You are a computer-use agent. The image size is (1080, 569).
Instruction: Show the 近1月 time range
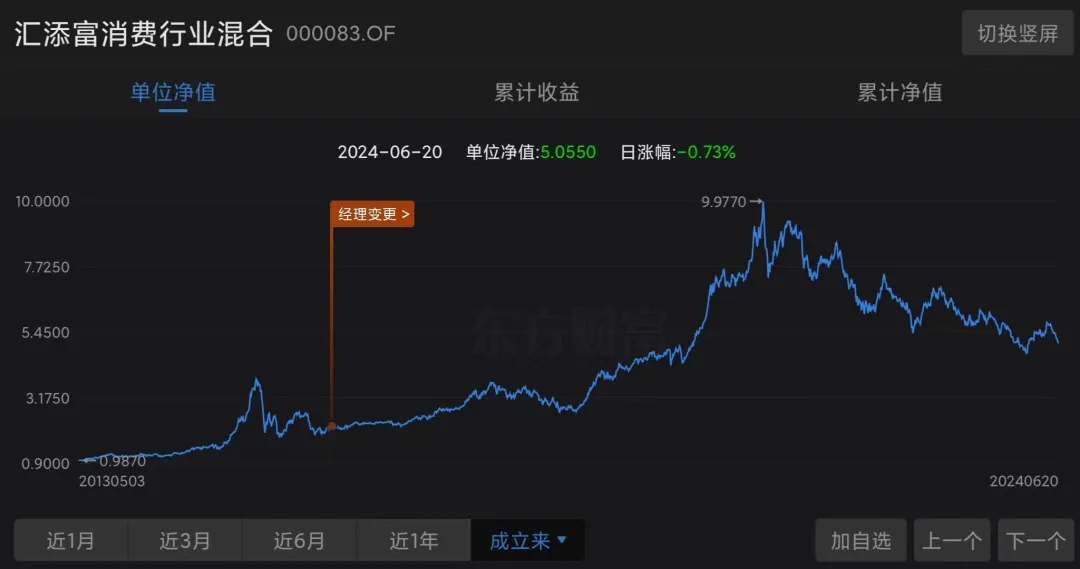click(x=71, y=541)
